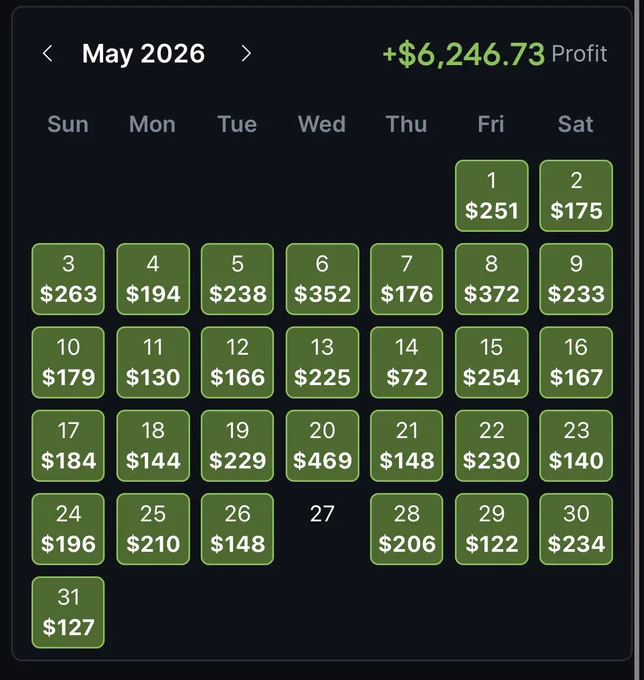Screen dimensions: 644x680
Task: Select the empty day 27
Action: (322, 529)
